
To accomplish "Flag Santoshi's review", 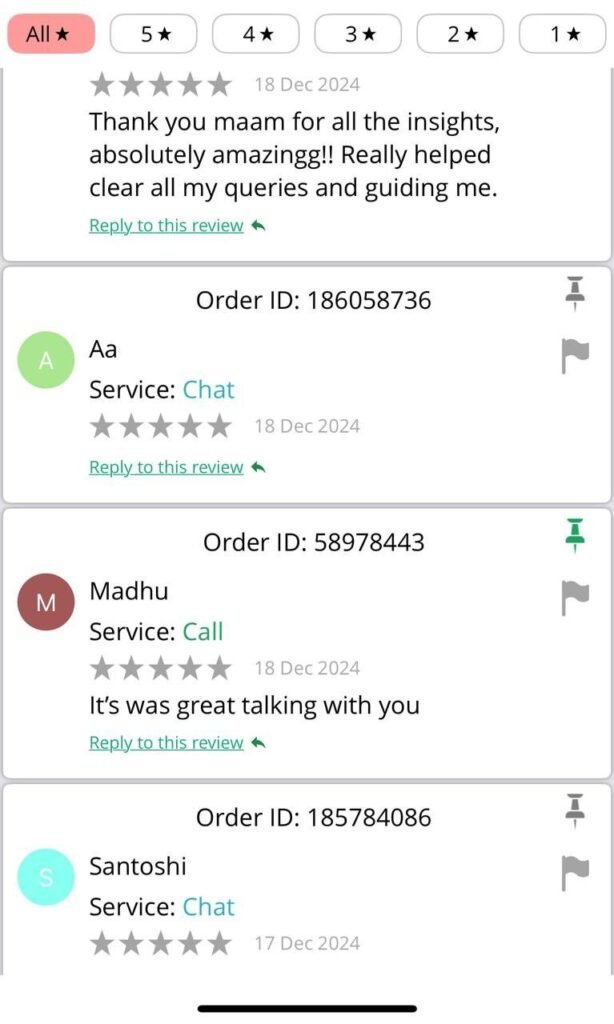I will click(575, 873).
